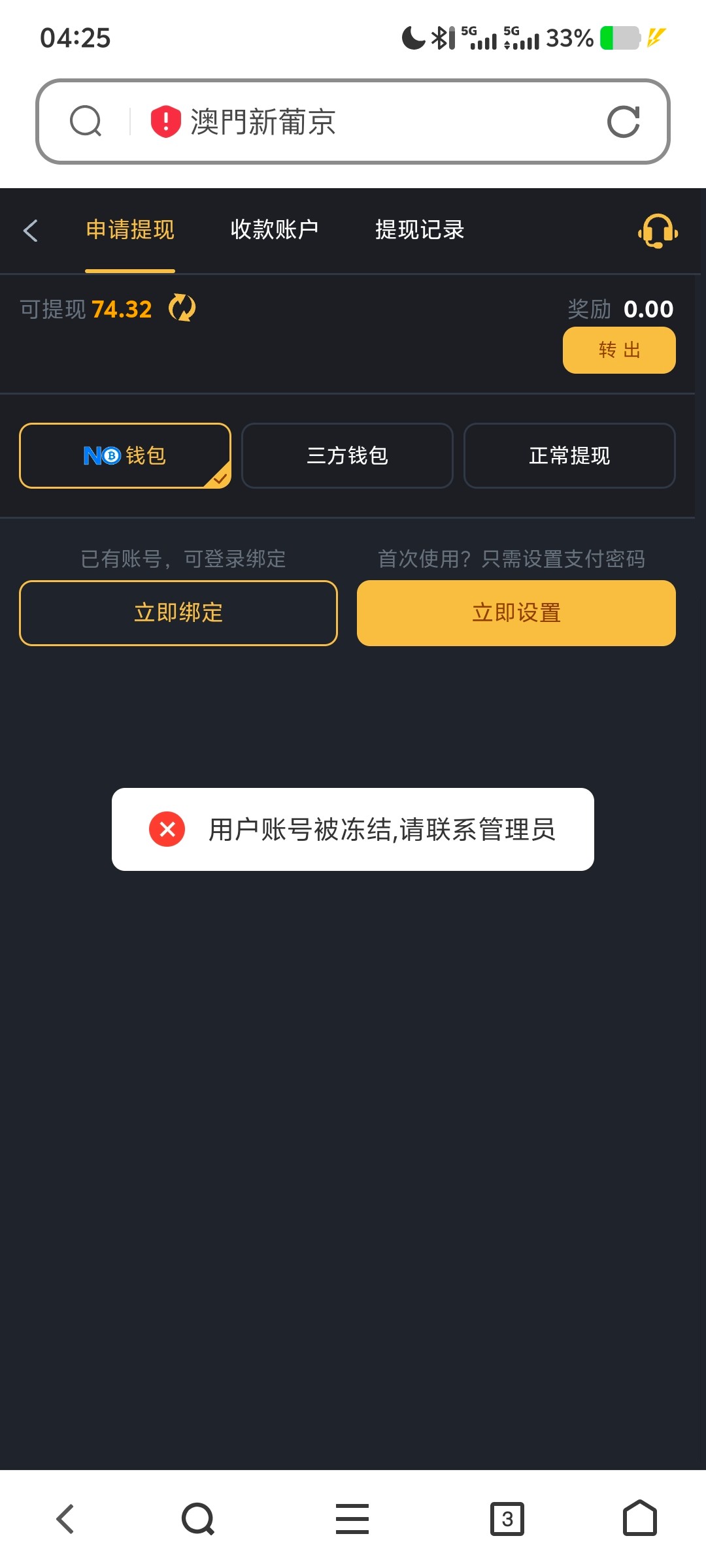706x1568 pixels.
Task: Select the 申请提现 tab
Action: pyautogui.click(x=130, y=230)
